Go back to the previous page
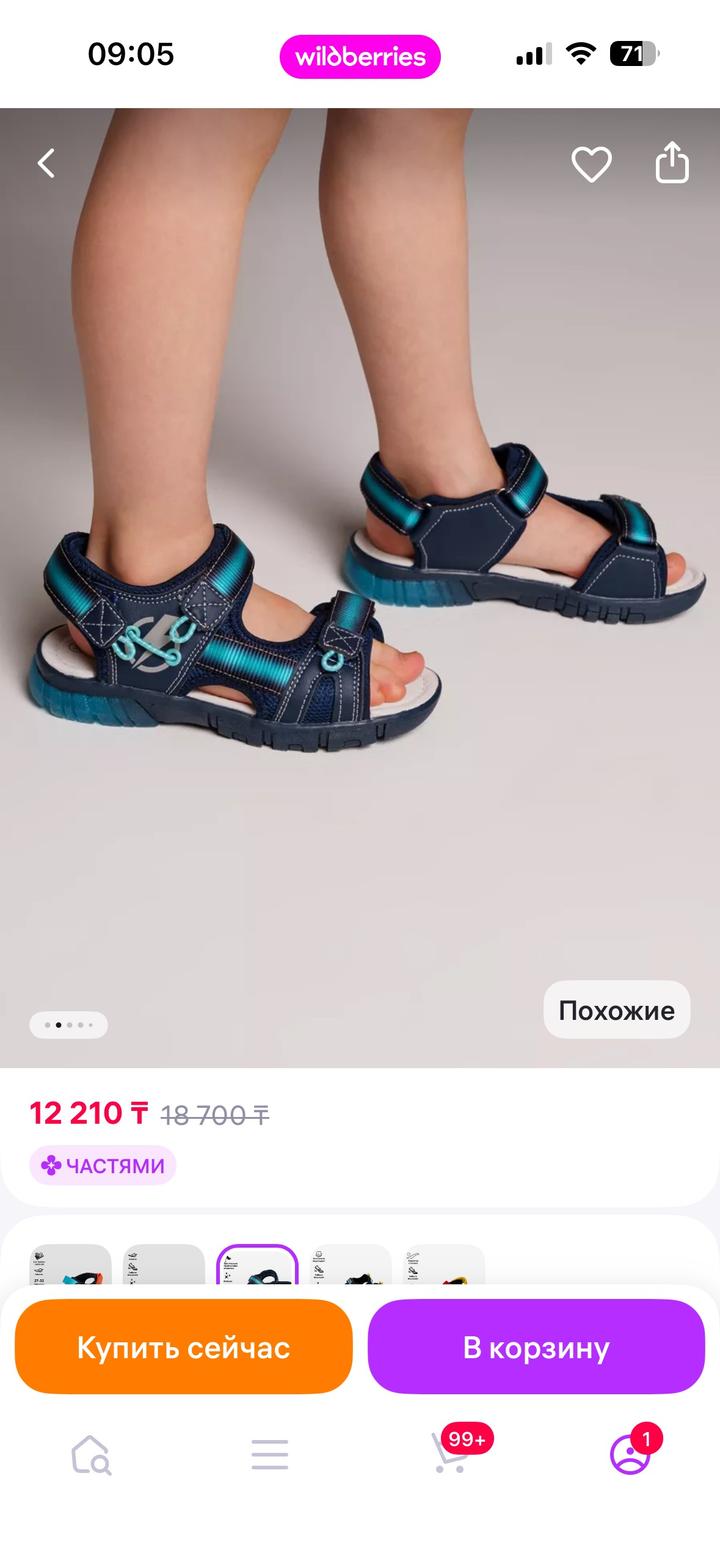 tap(46, 163)
